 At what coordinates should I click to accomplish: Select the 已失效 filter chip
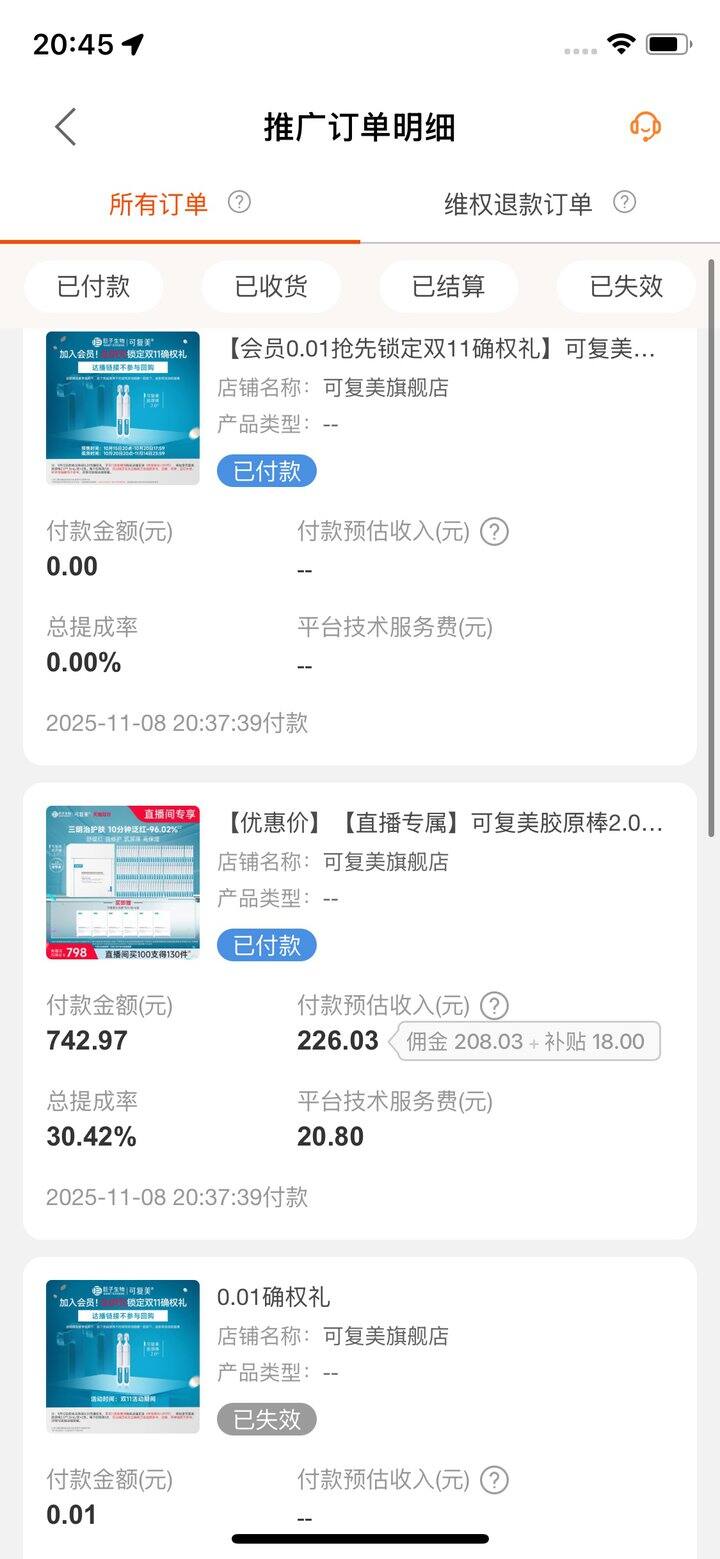pyautogui.click(x=626, y=287)
